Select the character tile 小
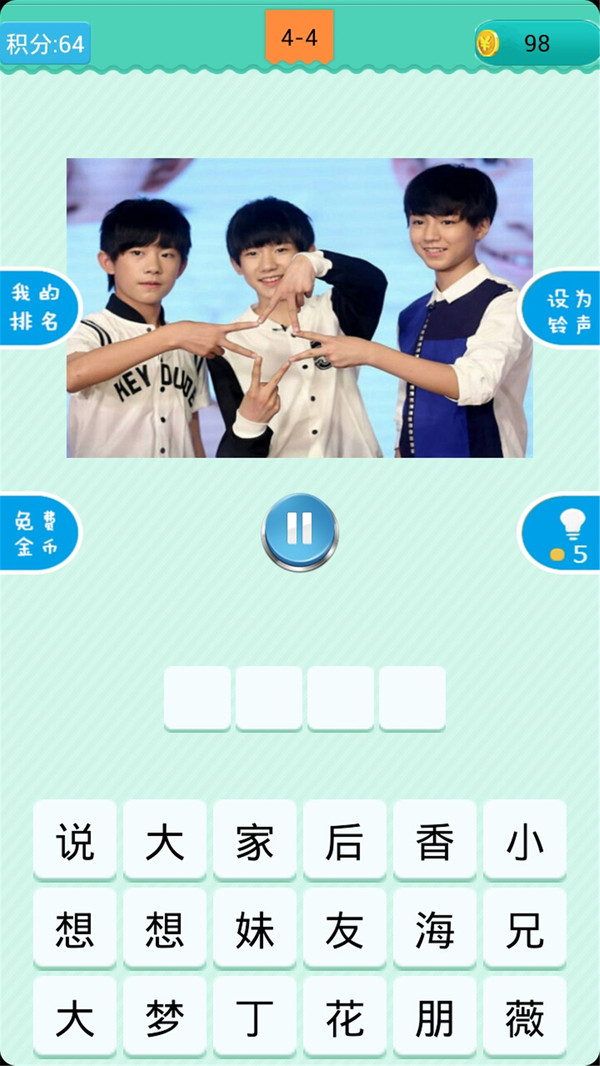Image resolution: width=600 pixels, height=1066 pixels. 525,842
